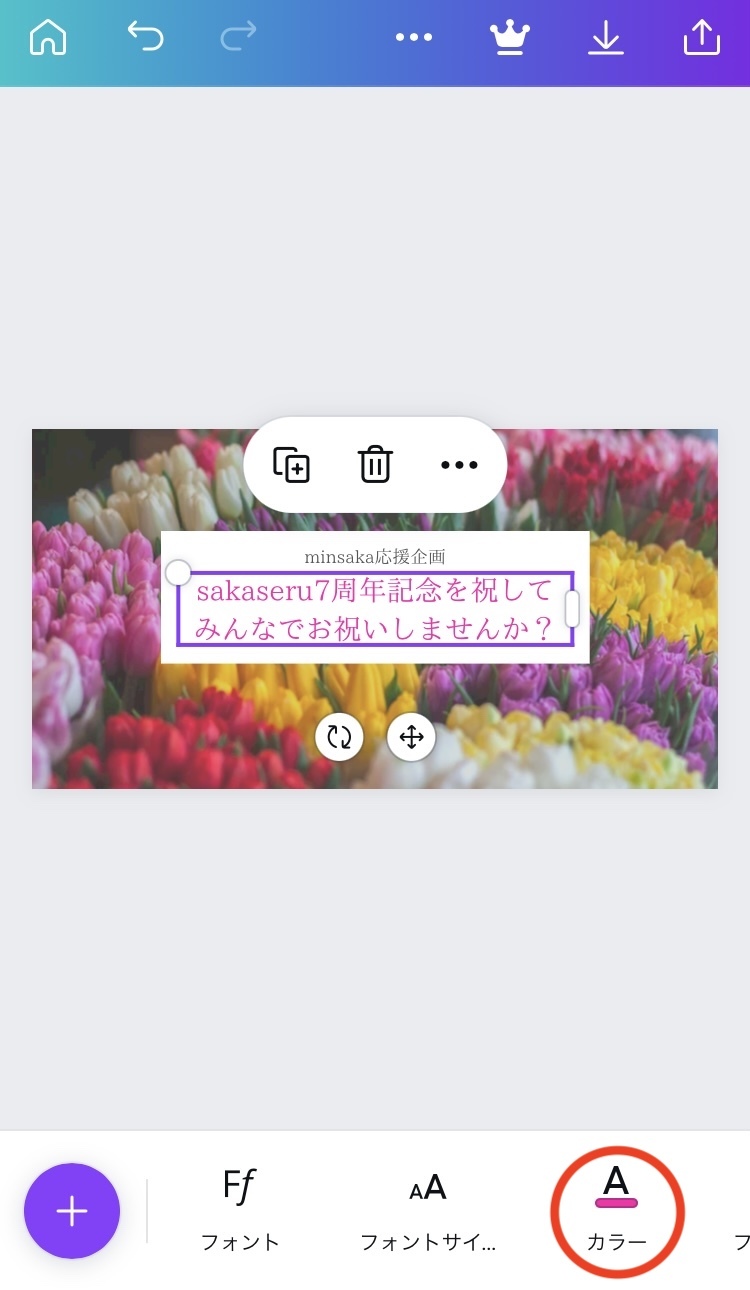Open more options for selected text
Image resolution: width=750 pixels, height=1290 pixels.
[x=459, y=465]
